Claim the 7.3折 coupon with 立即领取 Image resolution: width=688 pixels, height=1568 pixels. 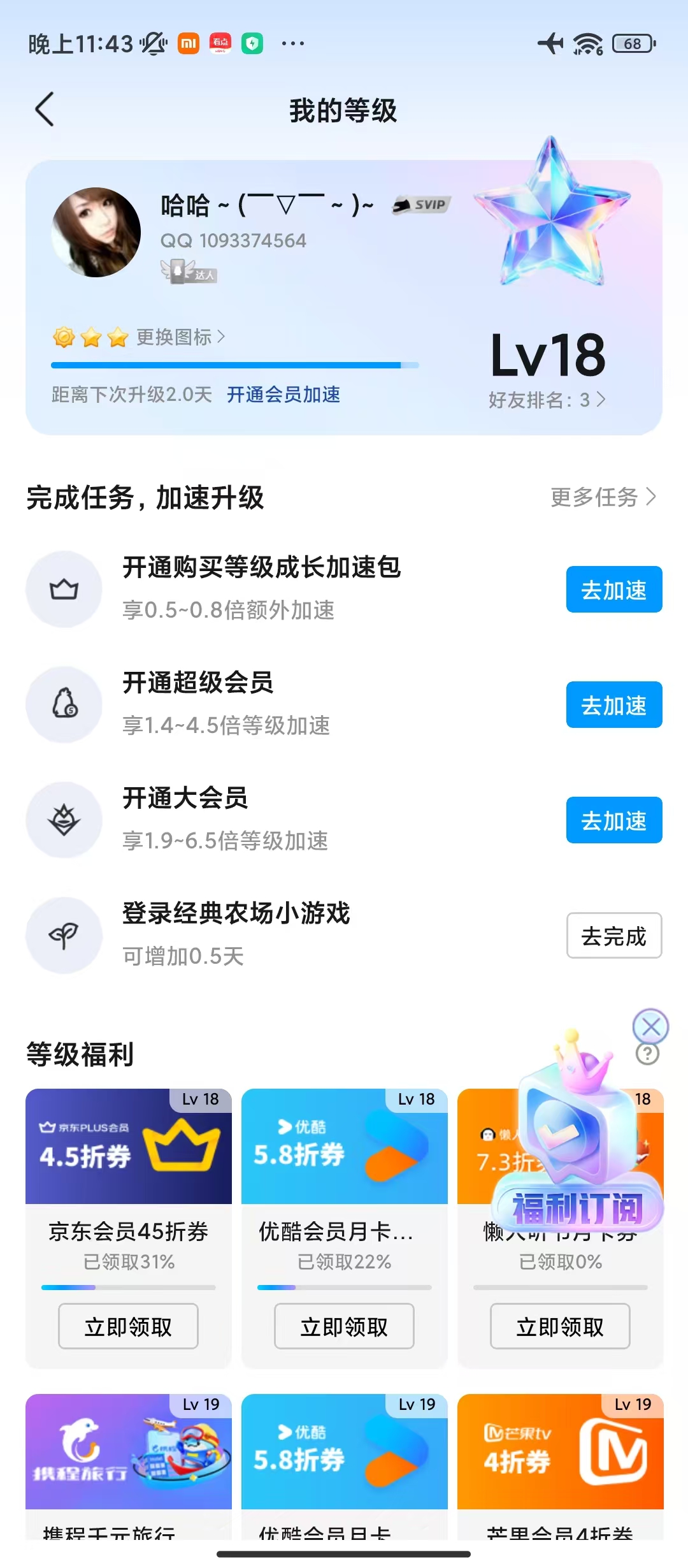click(x=560, y=1326)
